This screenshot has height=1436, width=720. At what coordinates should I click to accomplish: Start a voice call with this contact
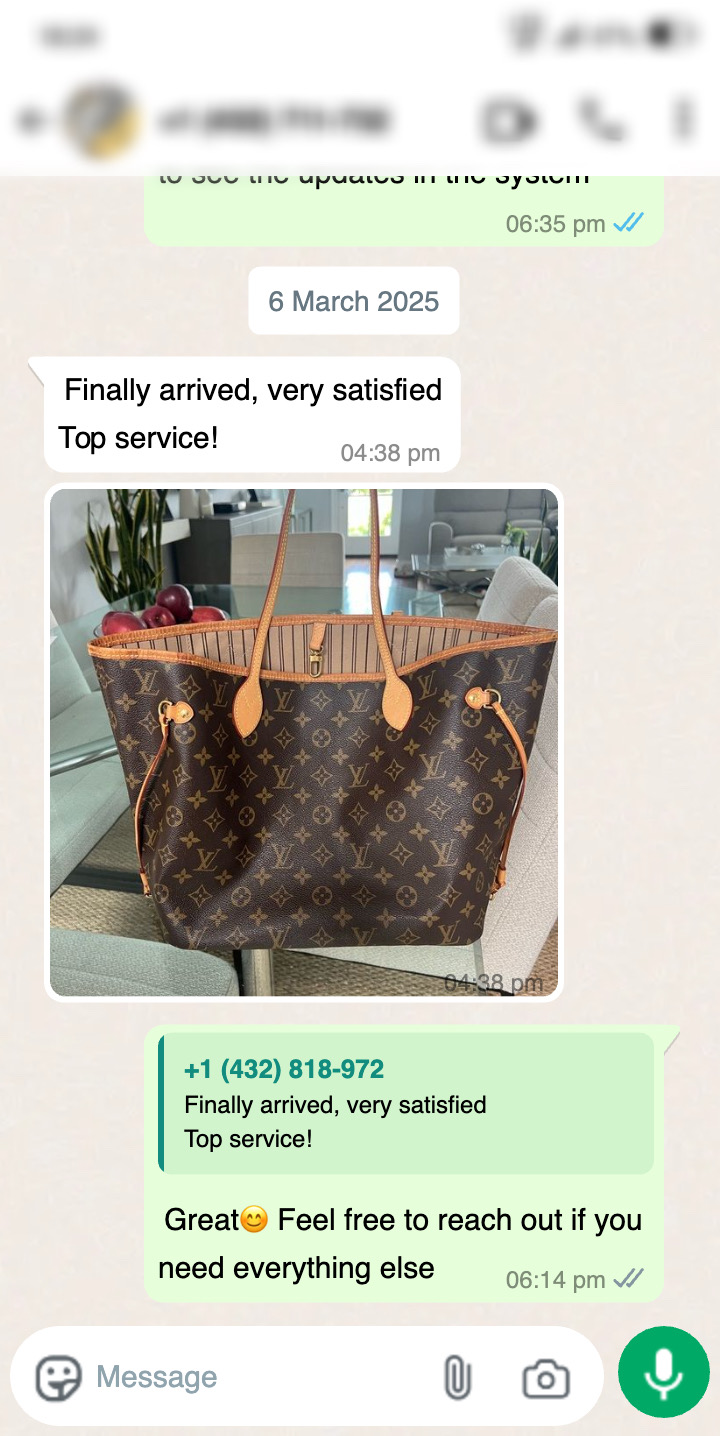(601, 121)
